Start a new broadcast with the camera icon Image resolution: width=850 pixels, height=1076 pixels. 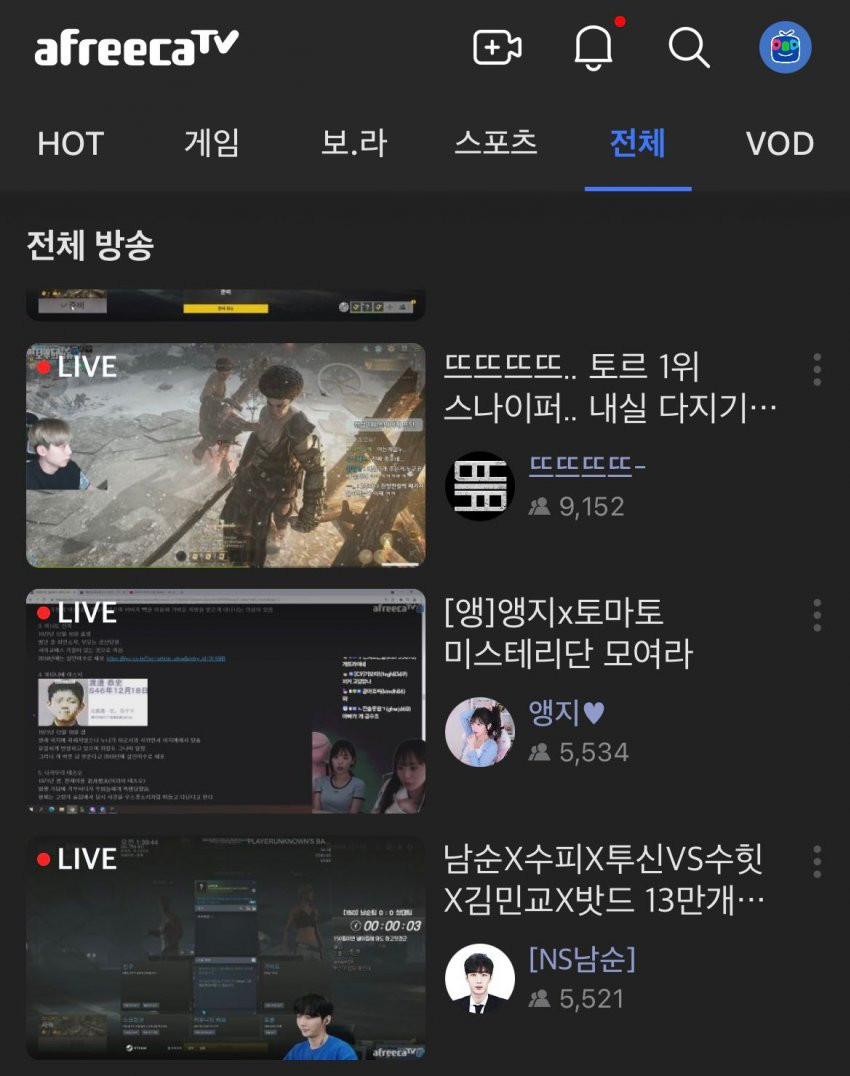497,48
